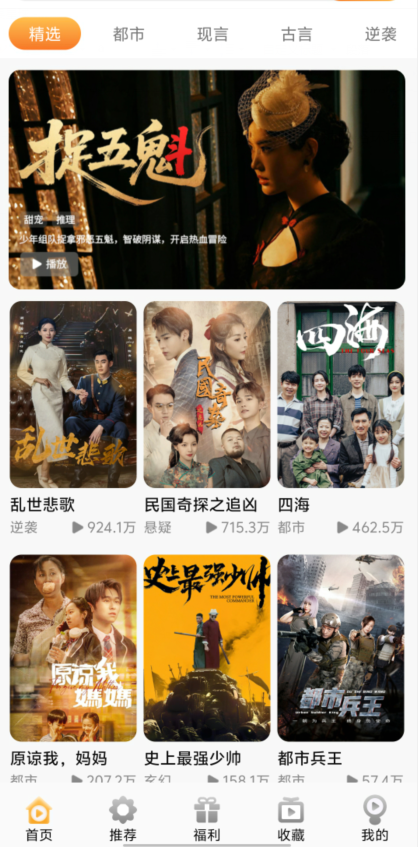418x847 pixels.
Task: Open the 现言 category tab
Action: coord(212,35)
